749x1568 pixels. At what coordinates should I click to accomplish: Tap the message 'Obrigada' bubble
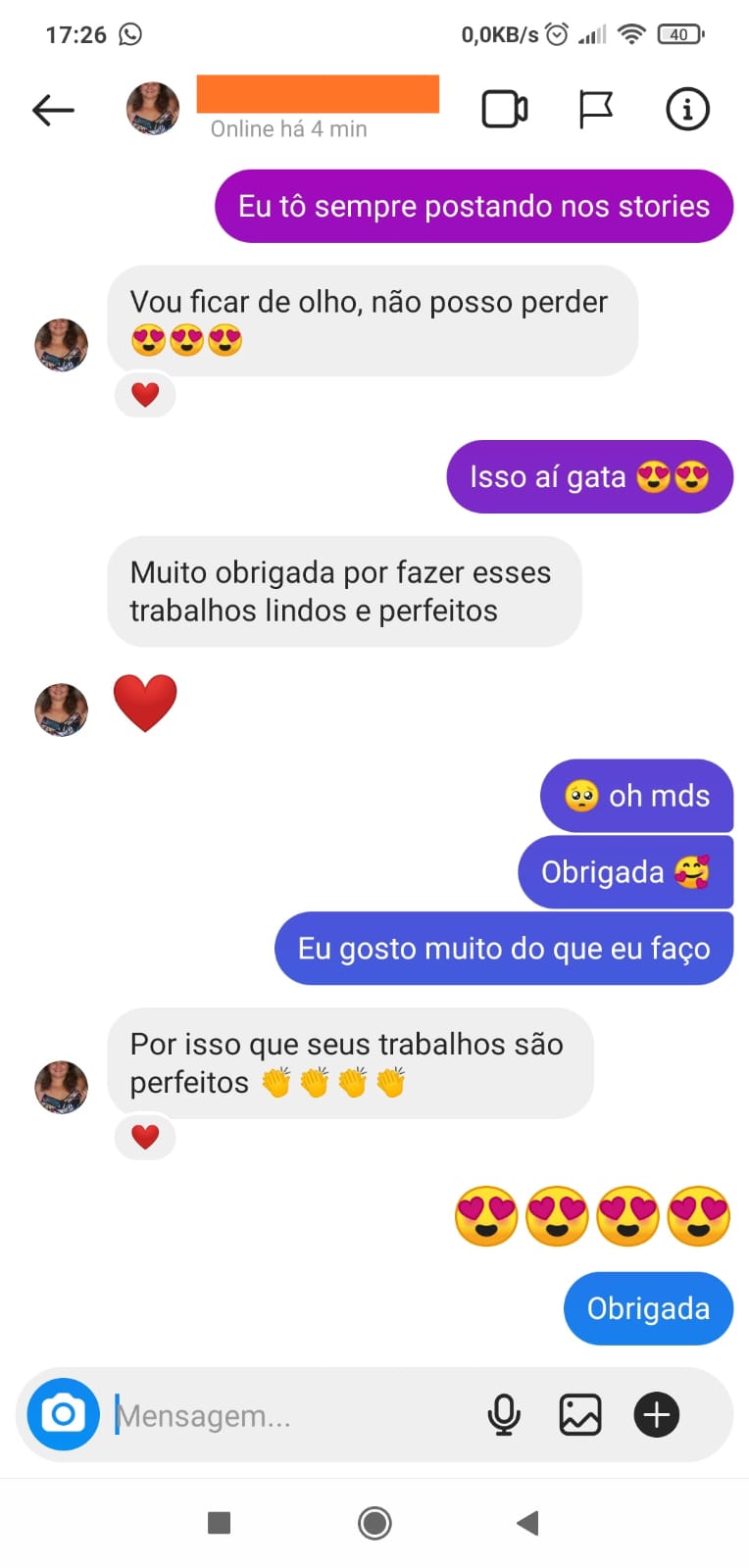(647, 1308)
